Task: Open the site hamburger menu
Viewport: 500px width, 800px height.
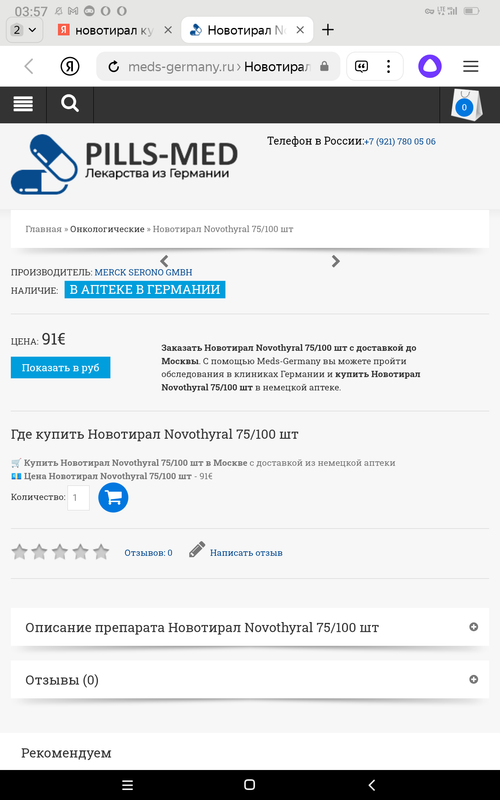Action: coord(23,104)
